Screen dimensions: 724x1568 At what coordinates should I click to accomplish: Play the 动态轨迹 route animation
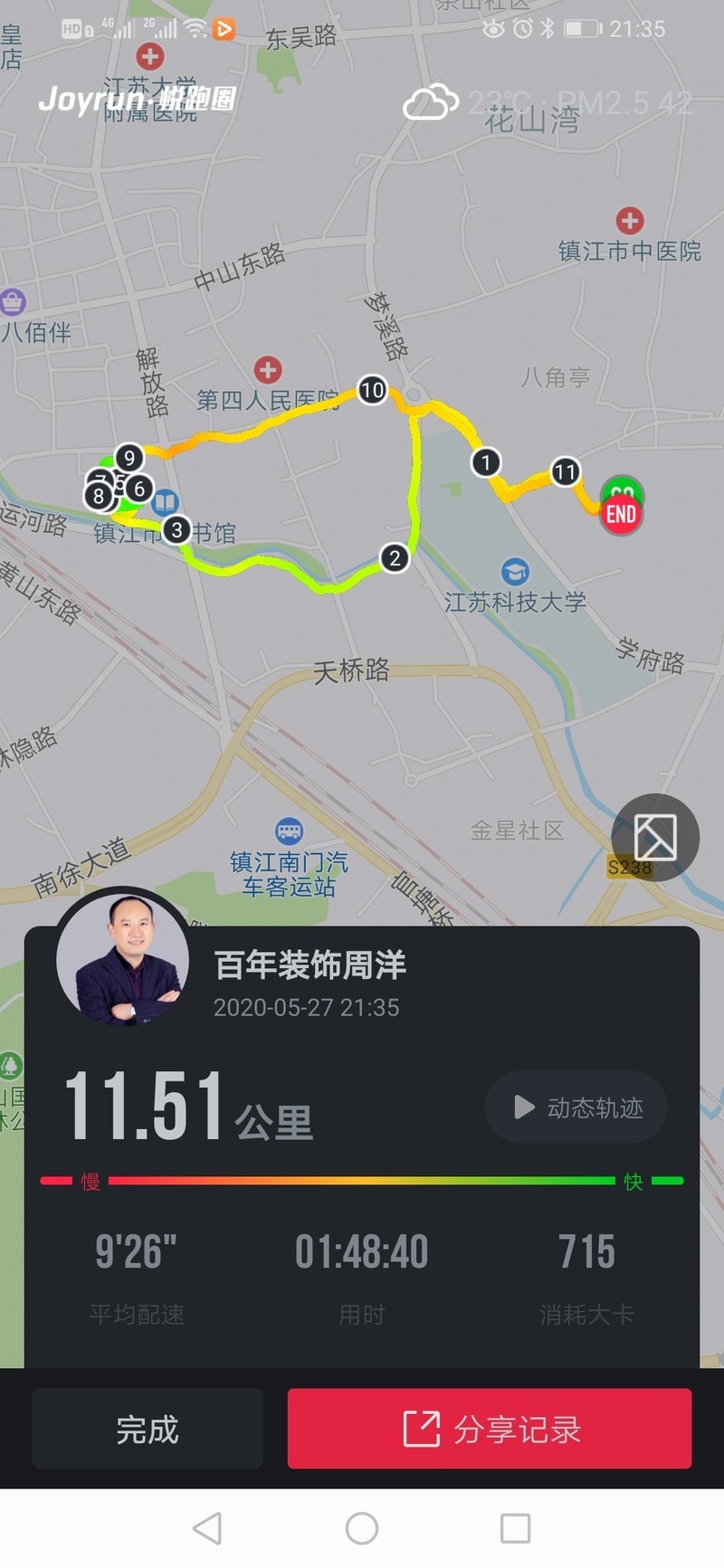(576, 1107)
